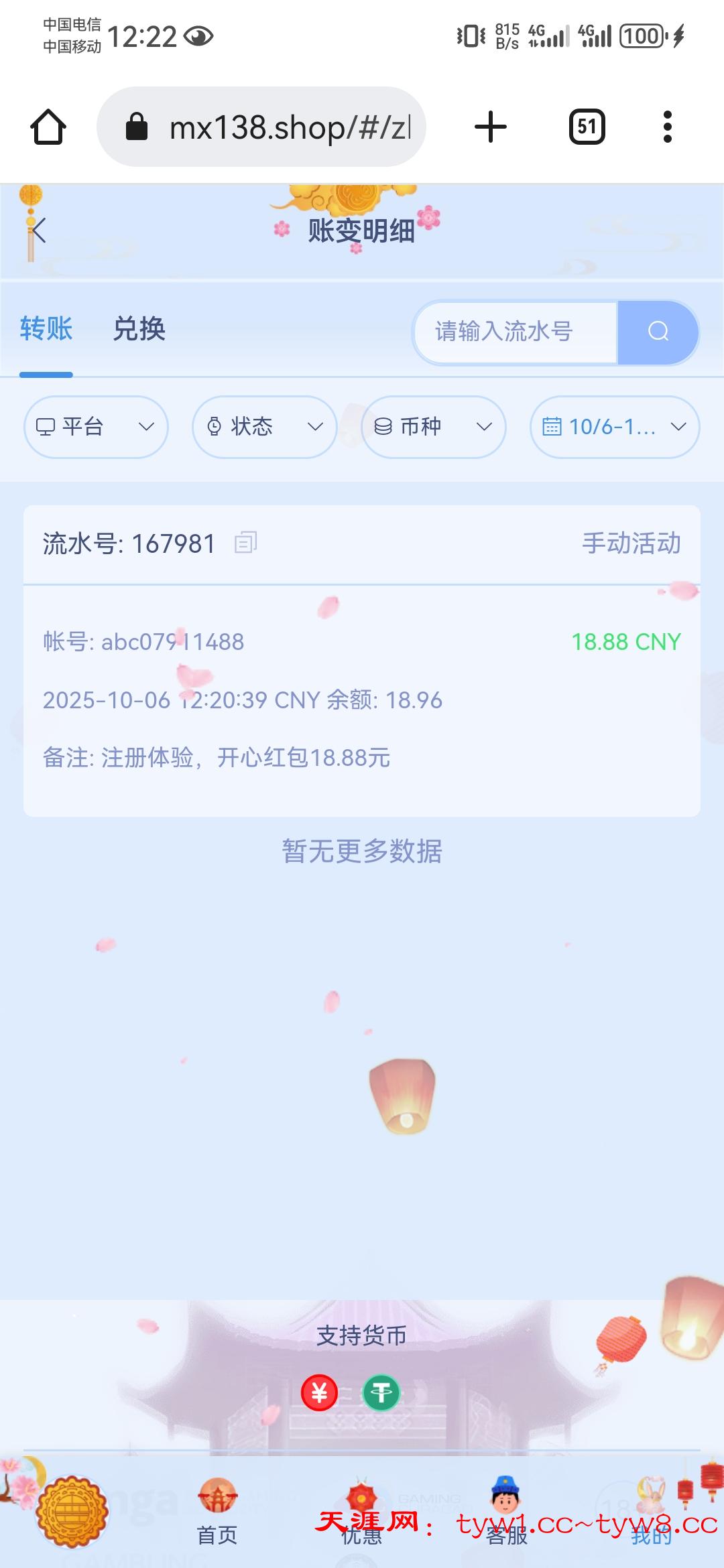Tap the browser home button
Image resolution: width=724 pixels, height=1568 pixels.
click(48, 127)
